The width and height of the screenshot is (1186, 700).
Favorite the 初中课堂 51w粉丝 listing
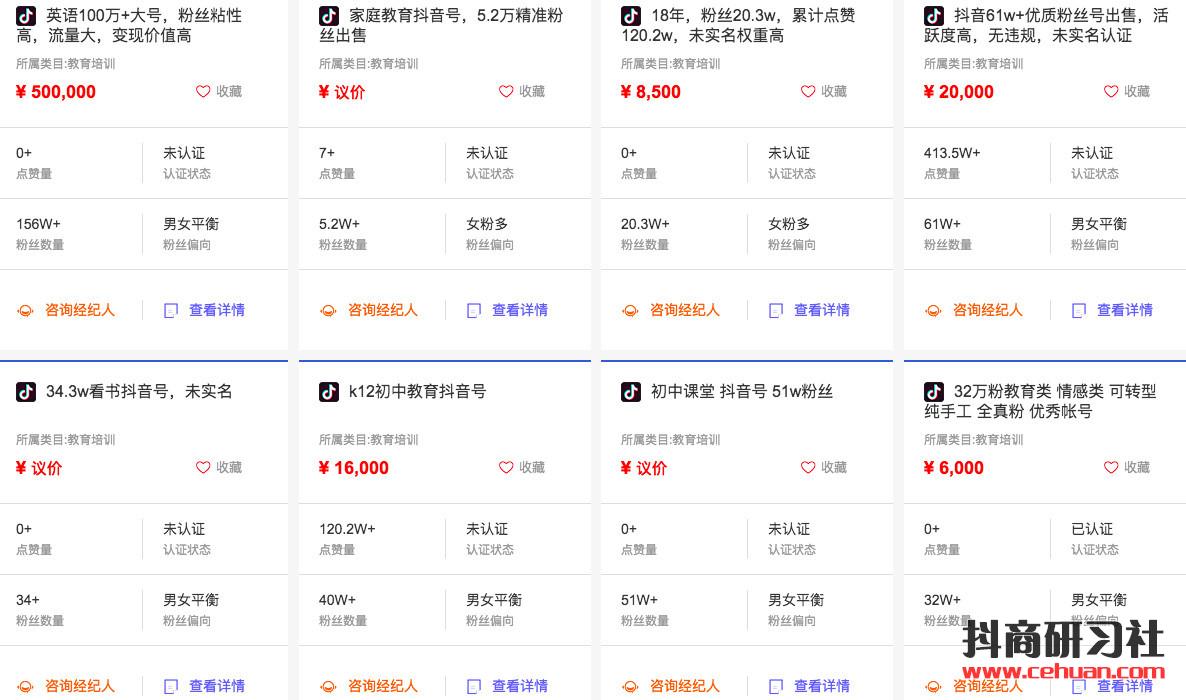click(x=823, y=467)
